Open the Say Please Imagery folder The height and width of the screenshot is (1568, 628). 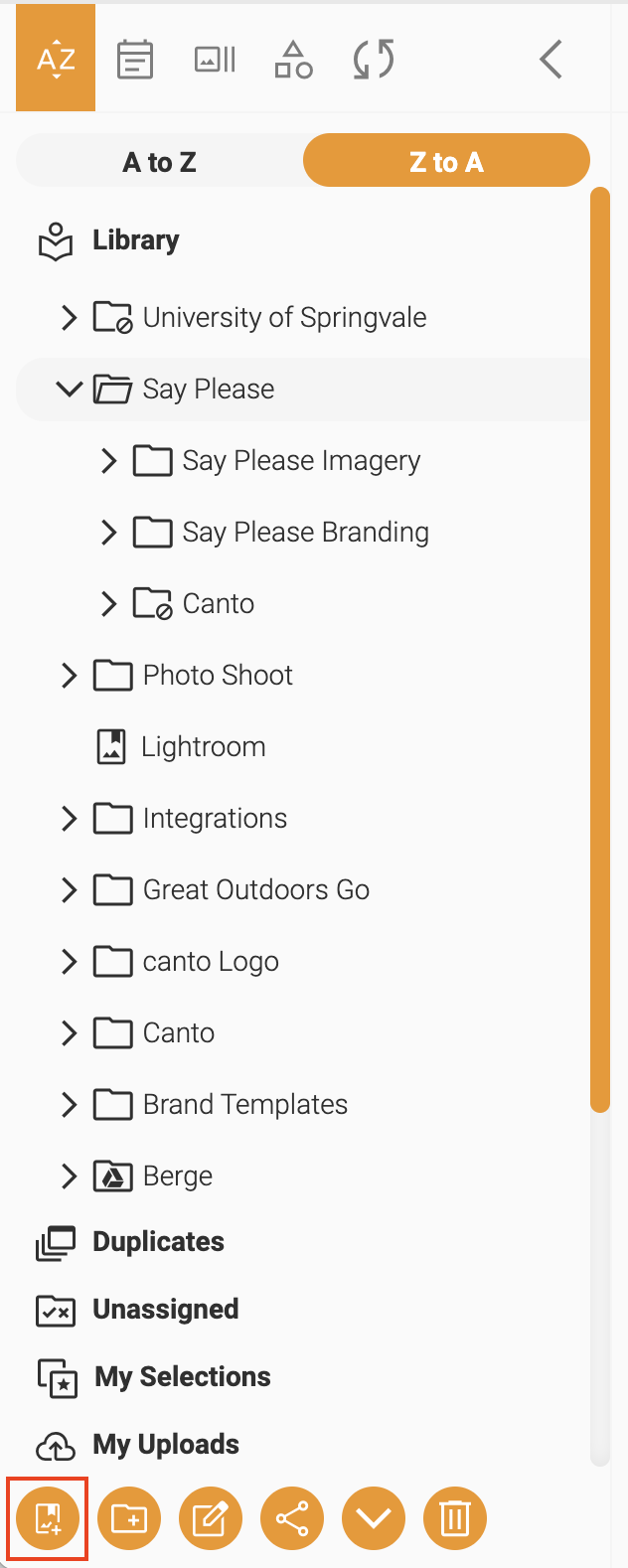click(301, 461)
